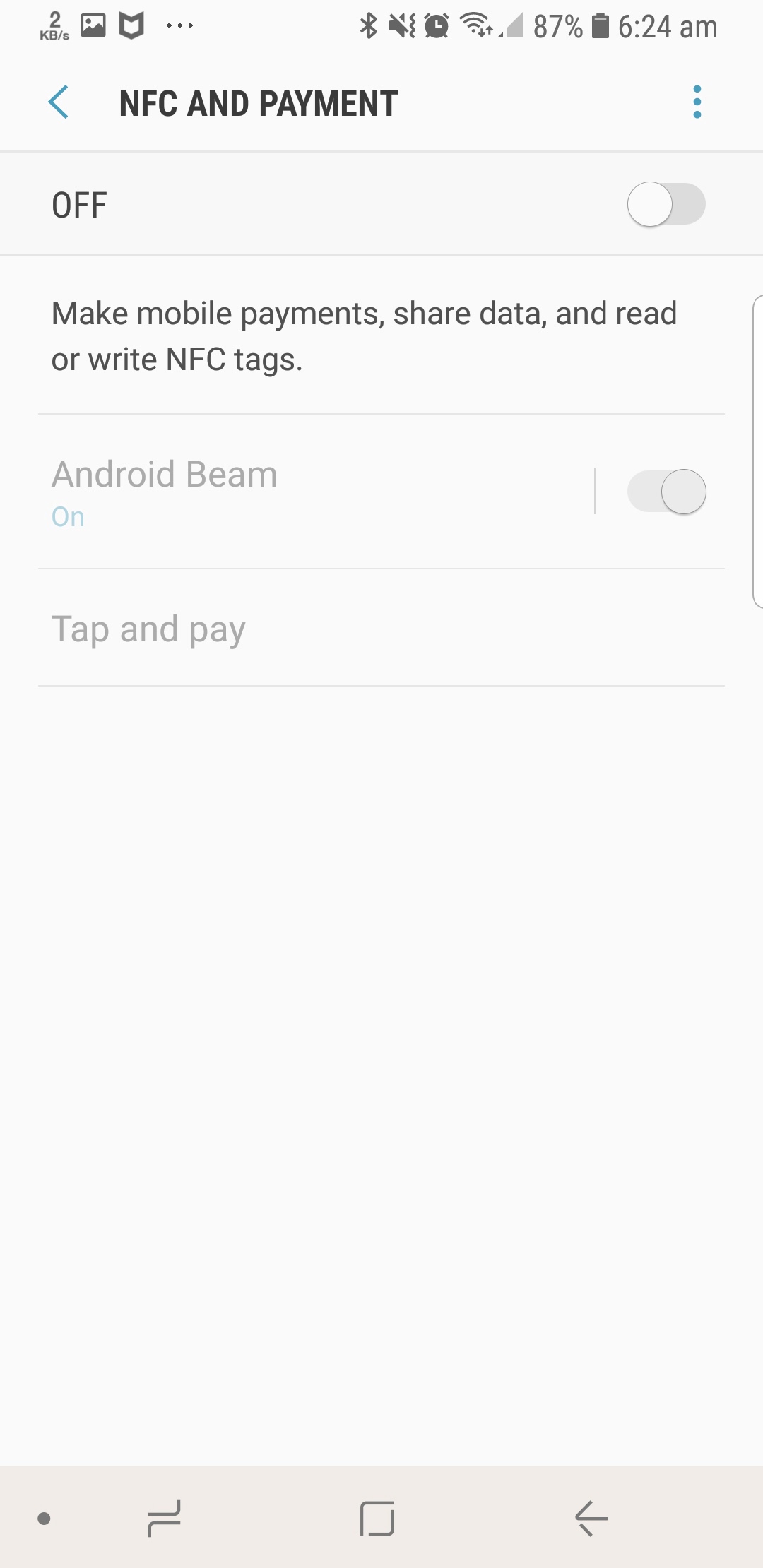This screenshot has height=1568, width=763.
Task: Open recent apps from navigation bar
Action: (164, 1518)
